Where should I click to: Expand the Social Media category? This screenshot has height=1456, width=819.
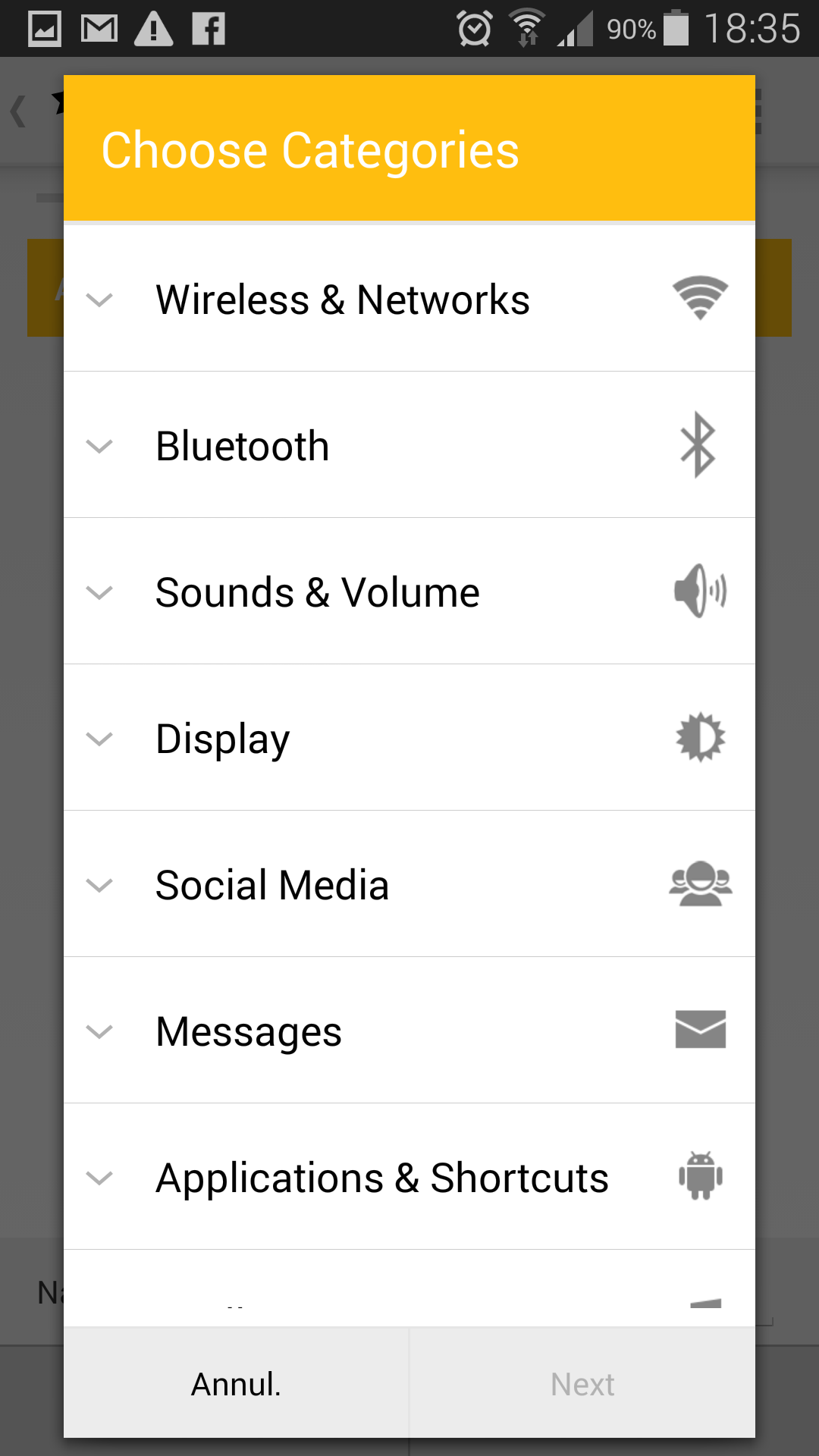pyautogui.click(x=409, y=884)
